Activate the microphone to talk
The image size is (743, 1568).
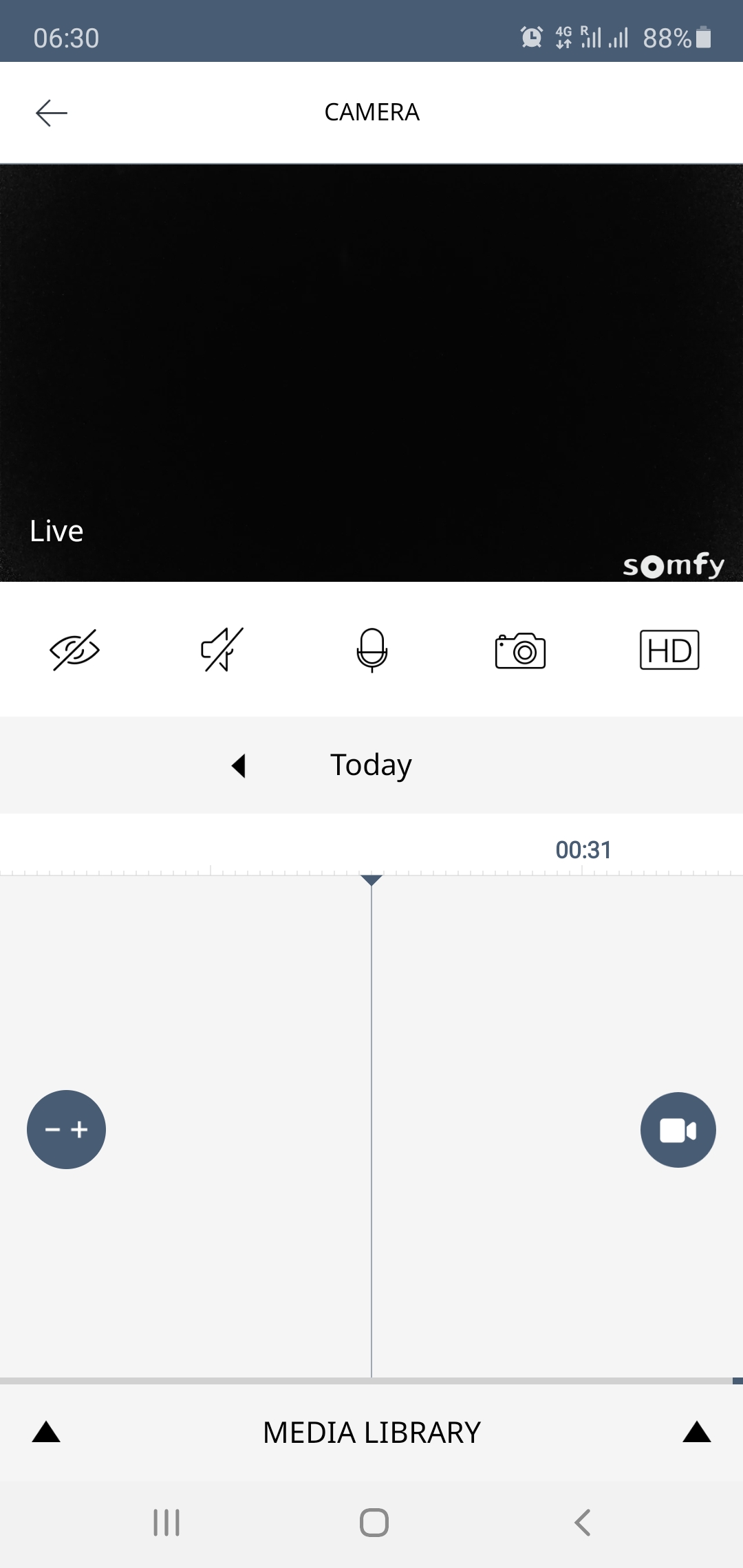(x=372, y=650)
